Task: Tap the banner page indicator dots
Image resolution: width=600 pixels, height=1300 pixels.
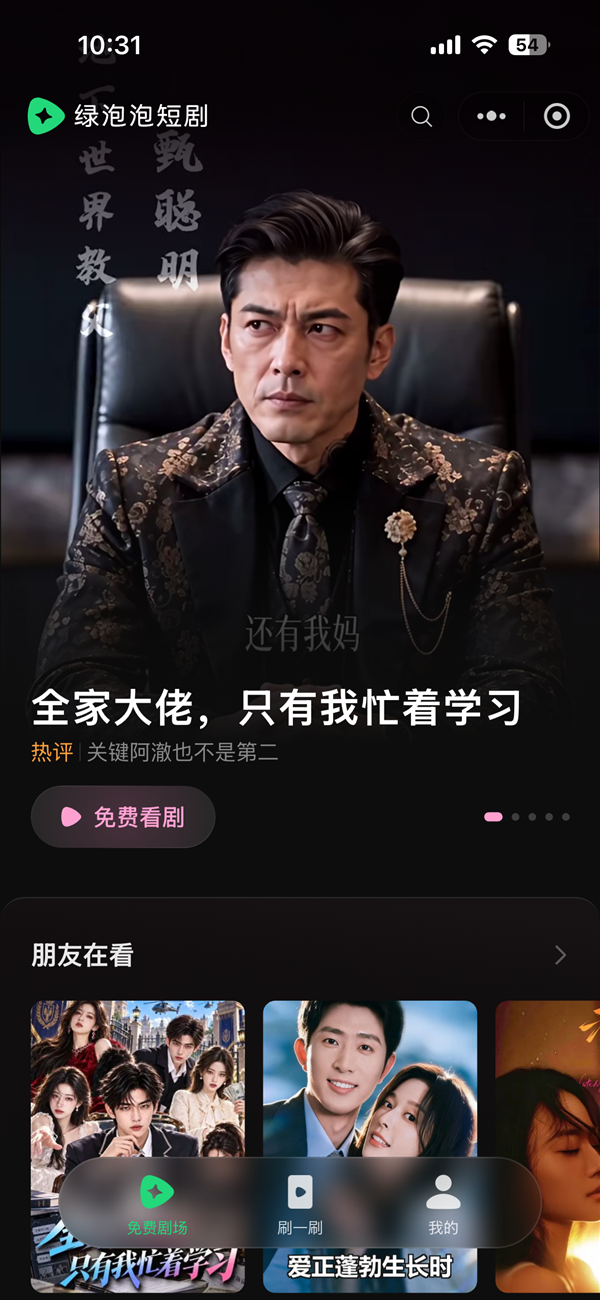Action: (x=527, y=817)
